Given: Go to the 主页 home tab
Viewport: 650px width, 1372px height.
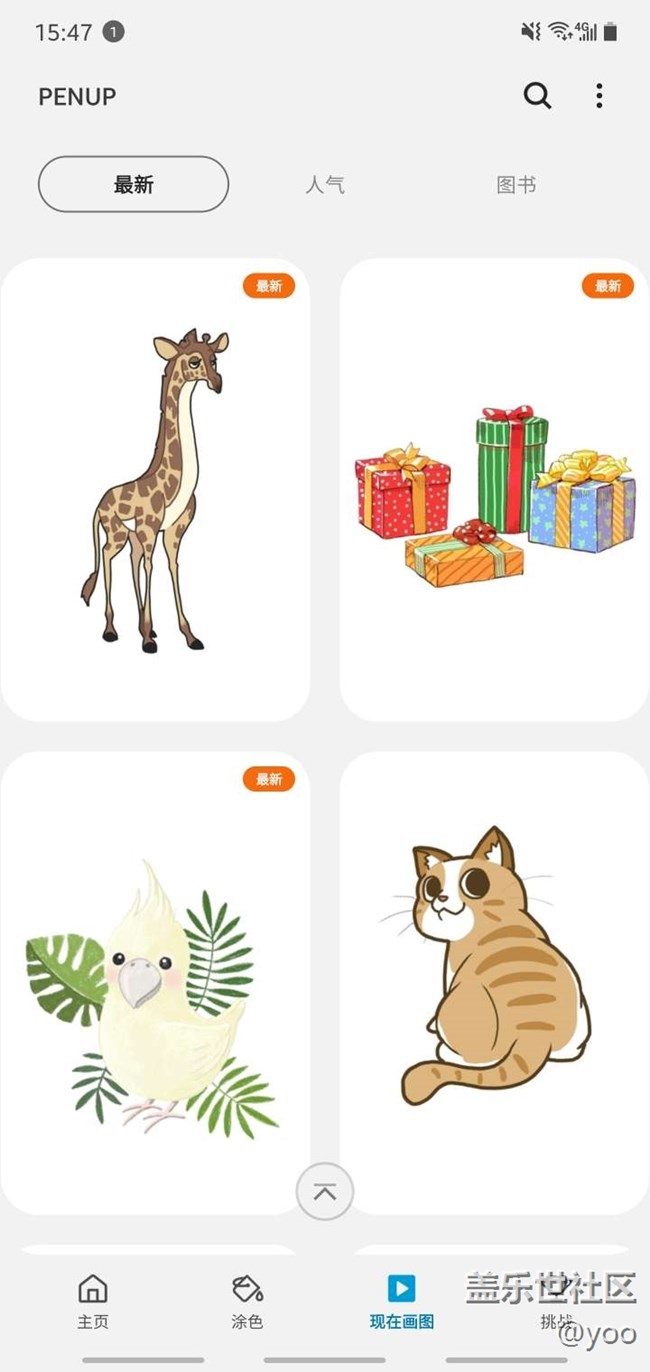Looking at the screenshot, I should pos(93,1301).
